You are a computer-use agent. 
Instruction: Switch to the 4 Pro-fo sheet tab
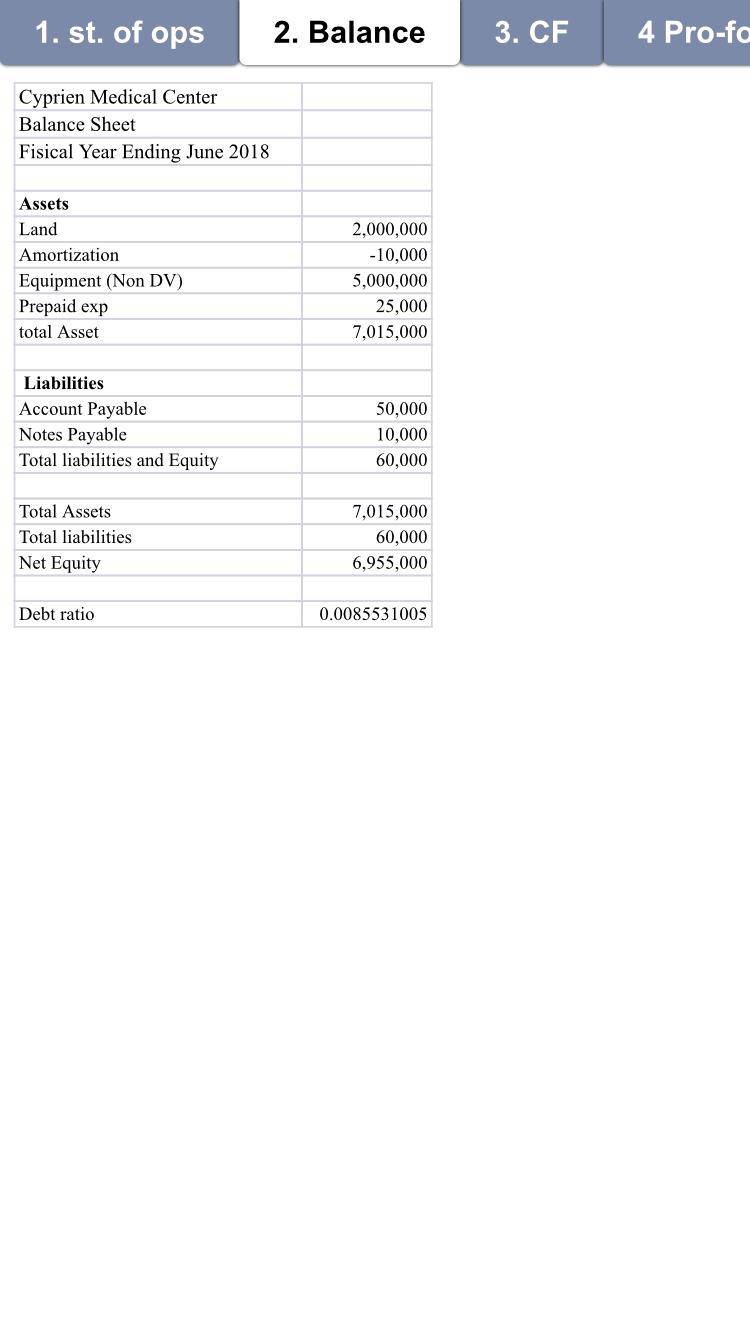tap(677, 32)
